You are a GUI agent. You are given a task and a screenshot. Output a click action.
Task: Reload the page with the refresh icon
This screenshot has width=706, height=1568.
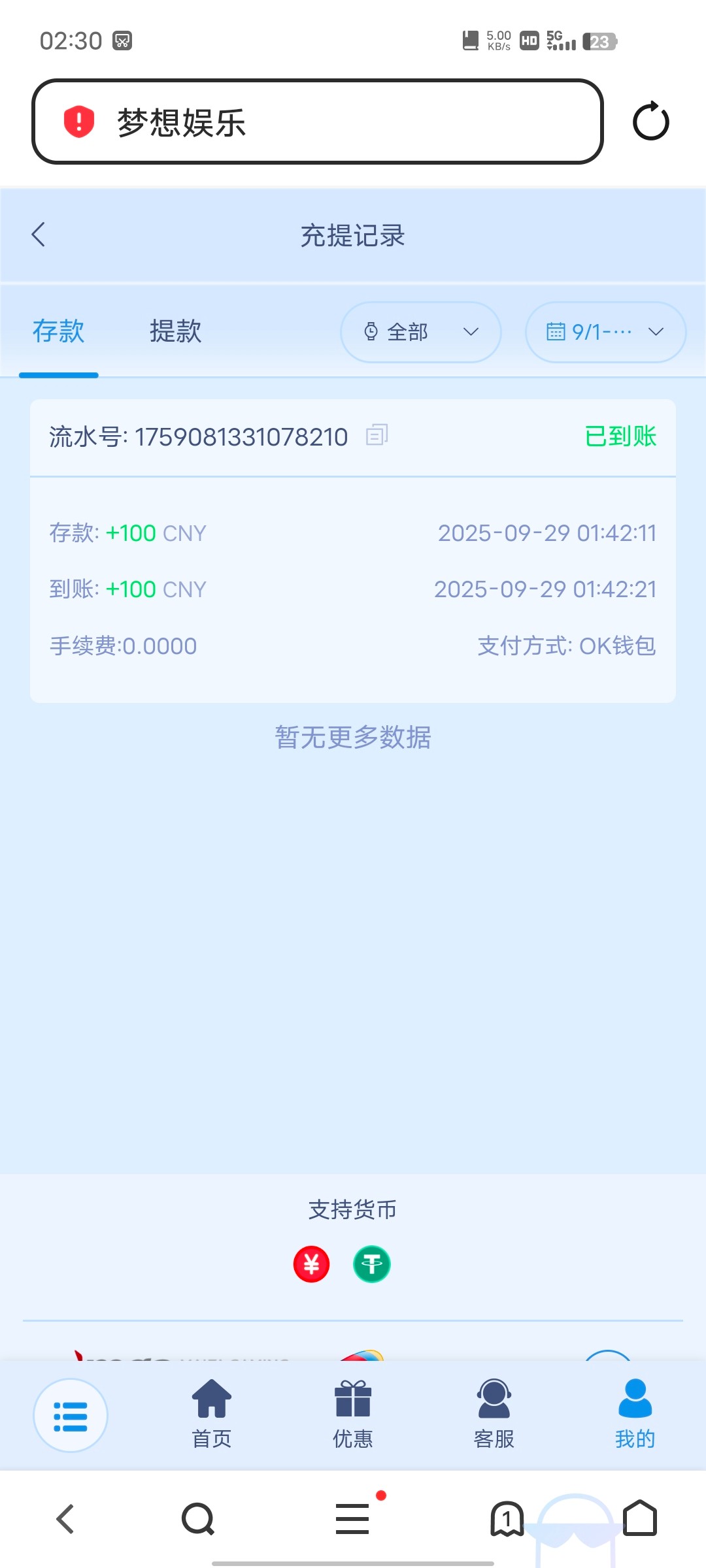point(650,122)
